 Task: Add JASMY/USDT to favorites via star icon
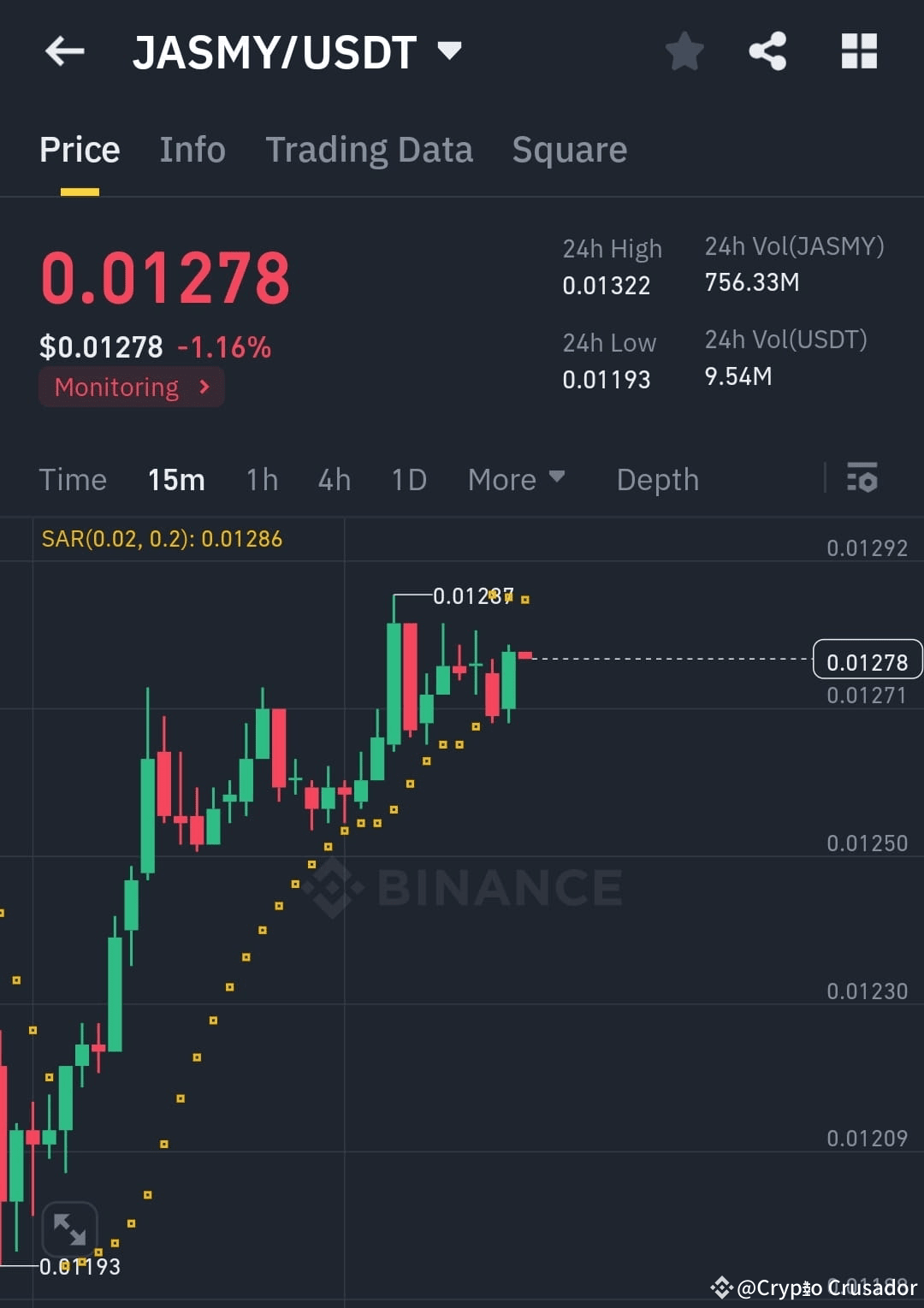tap(684, 51)
